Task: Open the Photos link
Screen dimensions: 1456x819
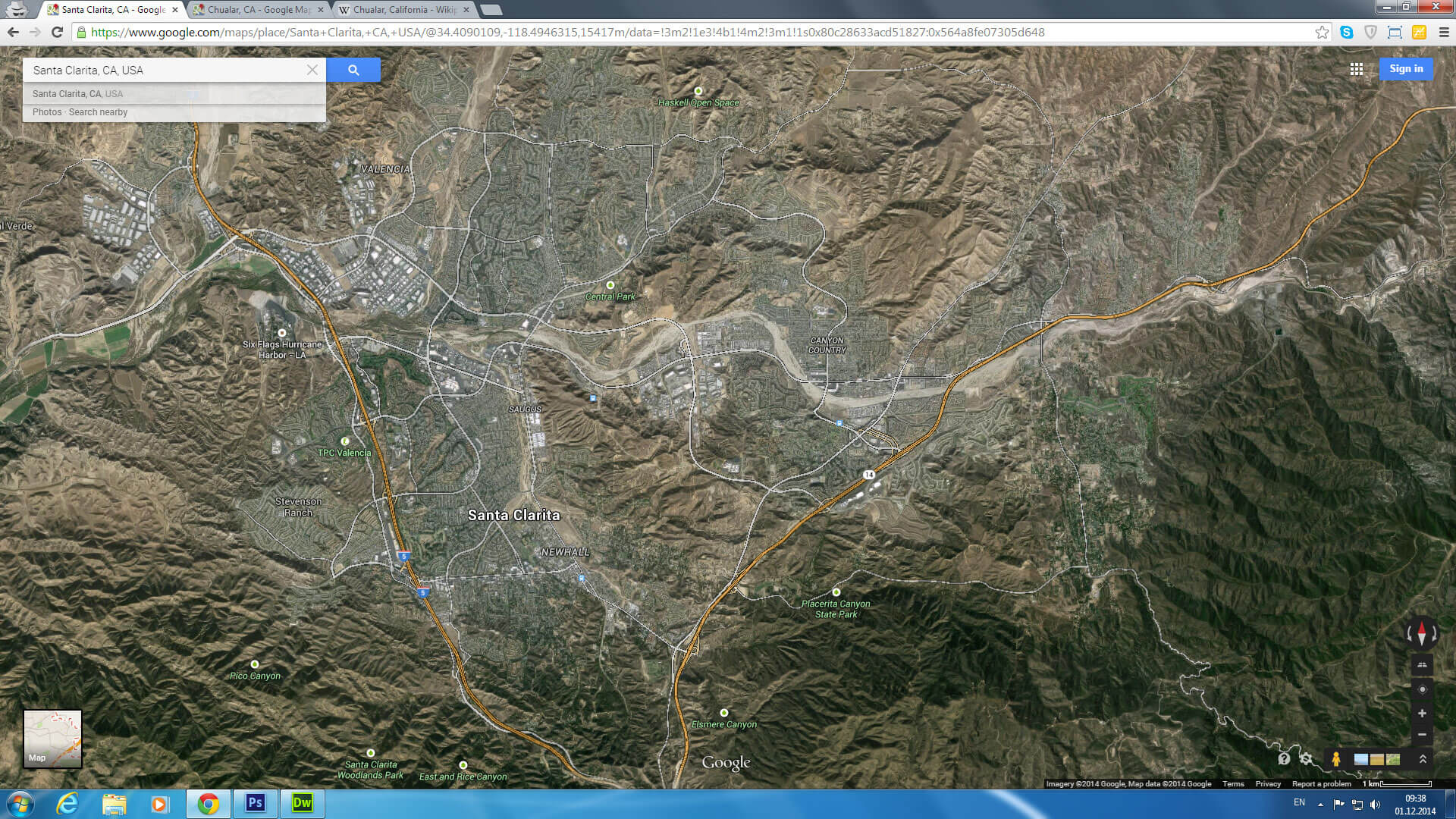Action: 46,112
